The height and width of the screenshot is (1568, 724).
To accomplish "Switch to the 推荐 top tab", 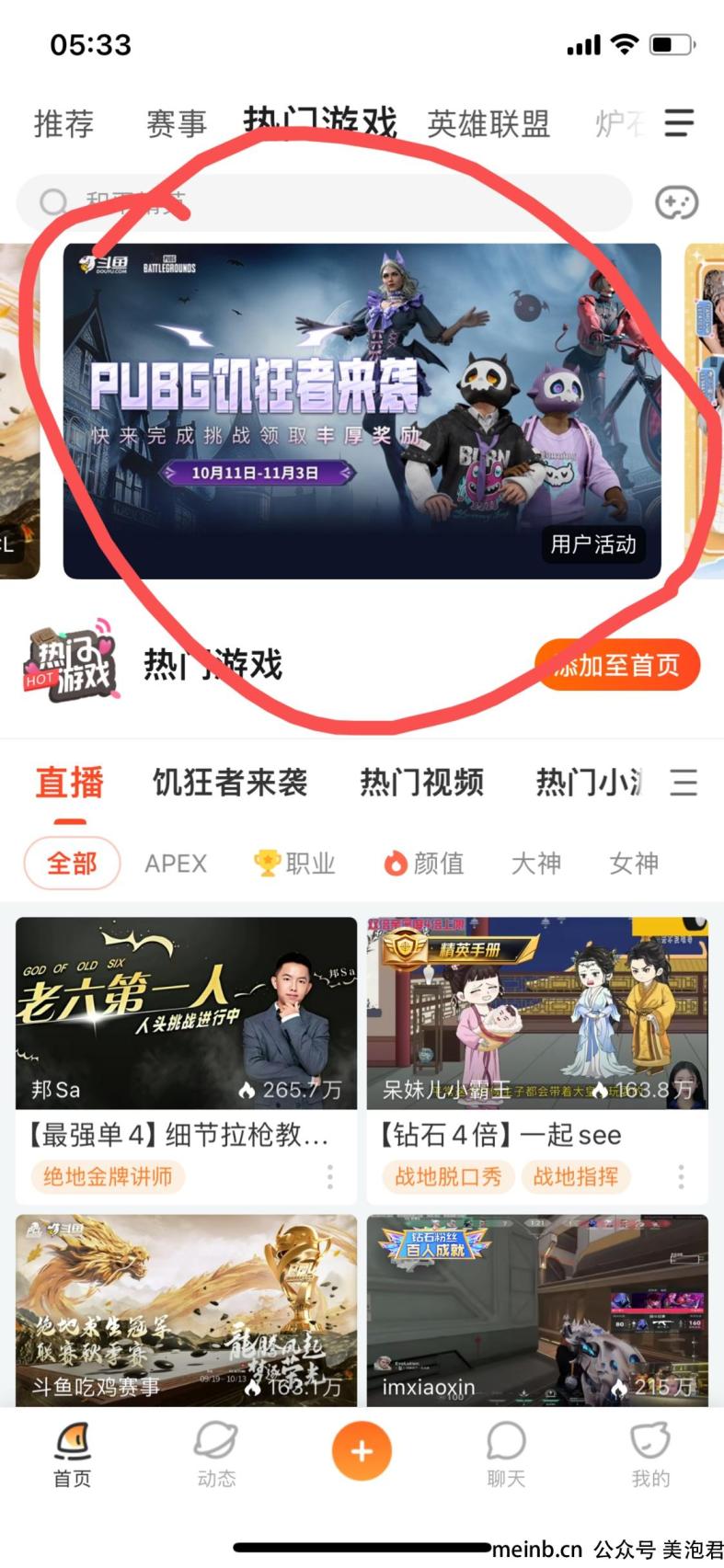I will [63, 123].
